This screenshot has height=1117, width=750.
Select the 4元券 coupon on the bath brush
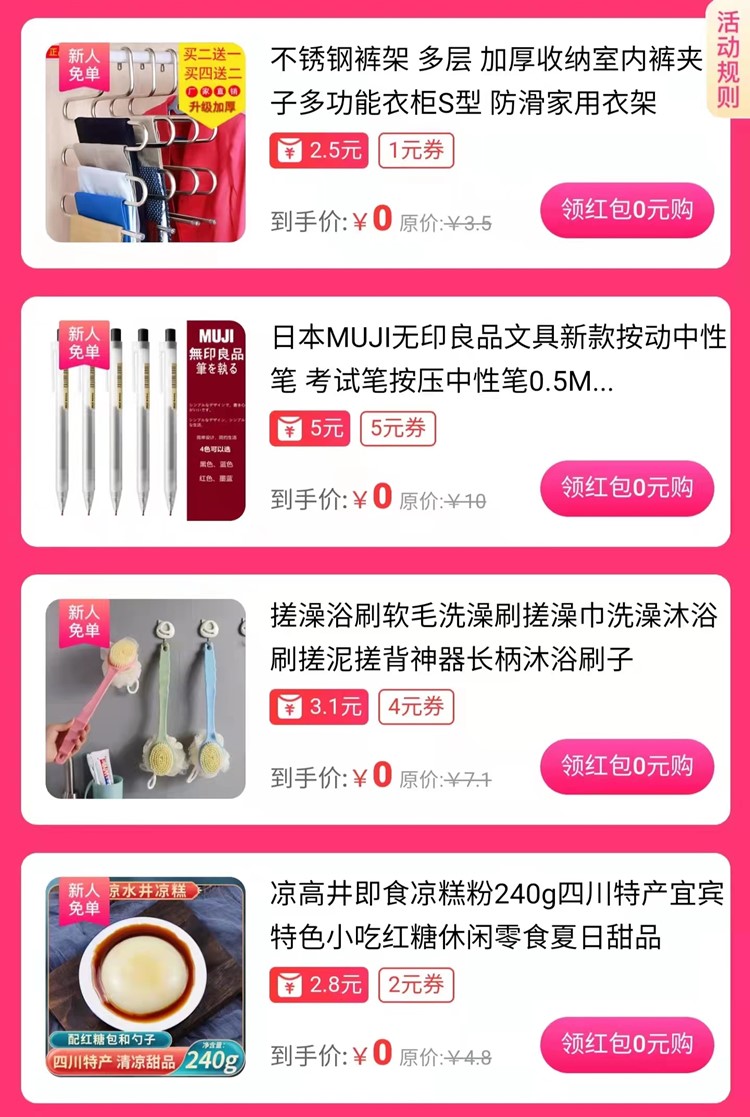(416, 707)
